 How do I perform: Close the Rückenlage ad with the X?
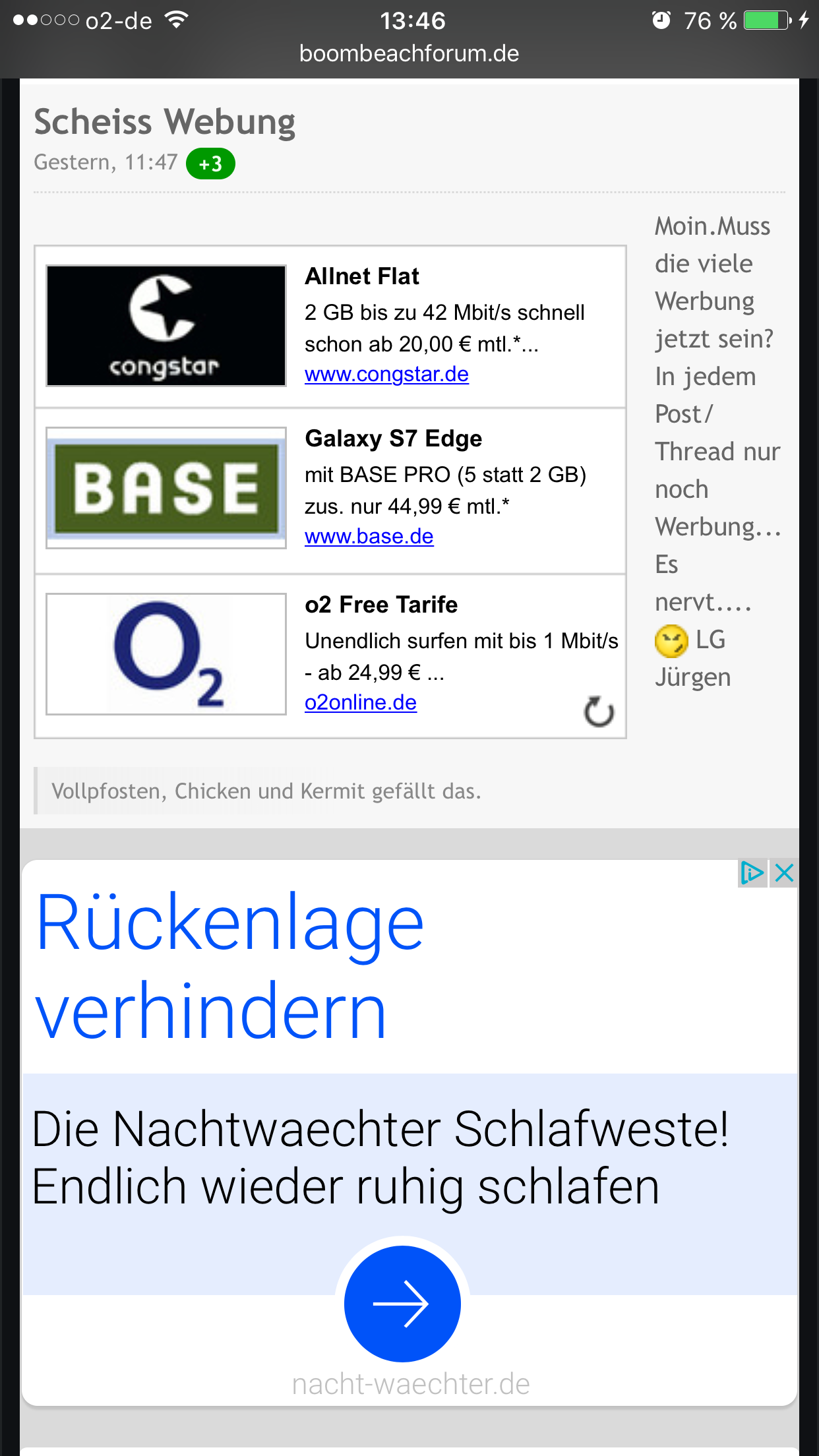point(784,873)
